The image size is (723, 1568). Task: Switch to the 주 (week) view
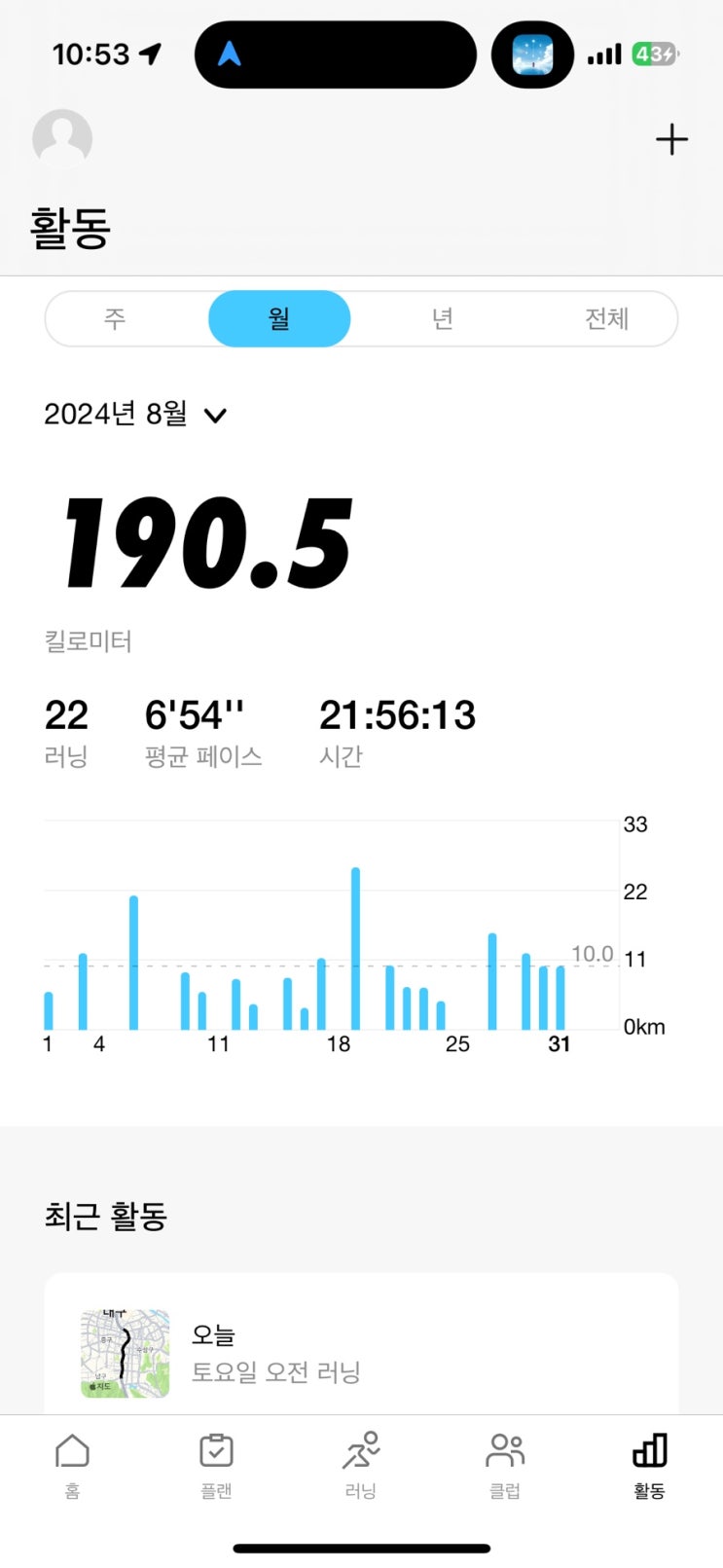click(x=115, y=318)
